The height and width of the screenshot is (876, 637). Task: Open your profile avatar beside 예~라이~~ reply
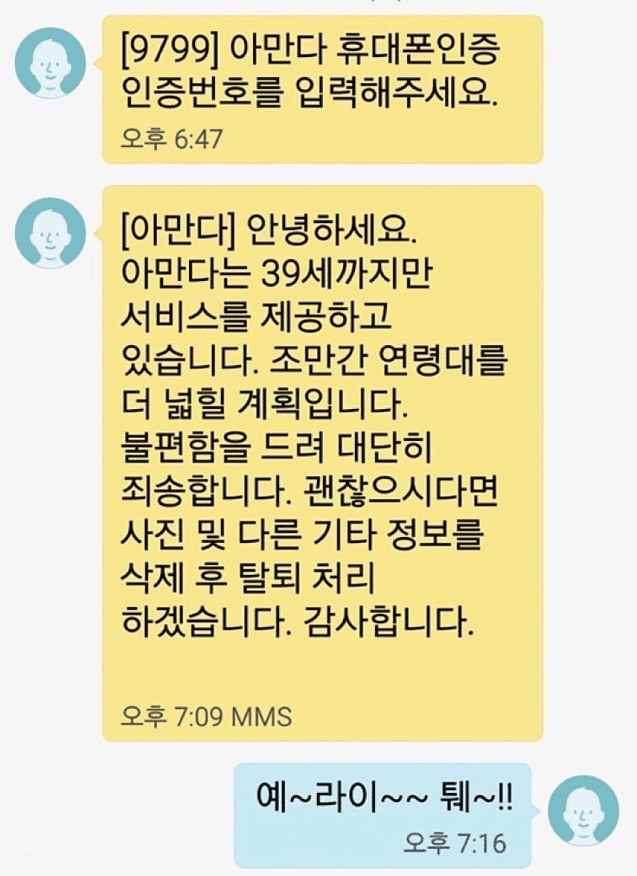[x=583, y=810]
